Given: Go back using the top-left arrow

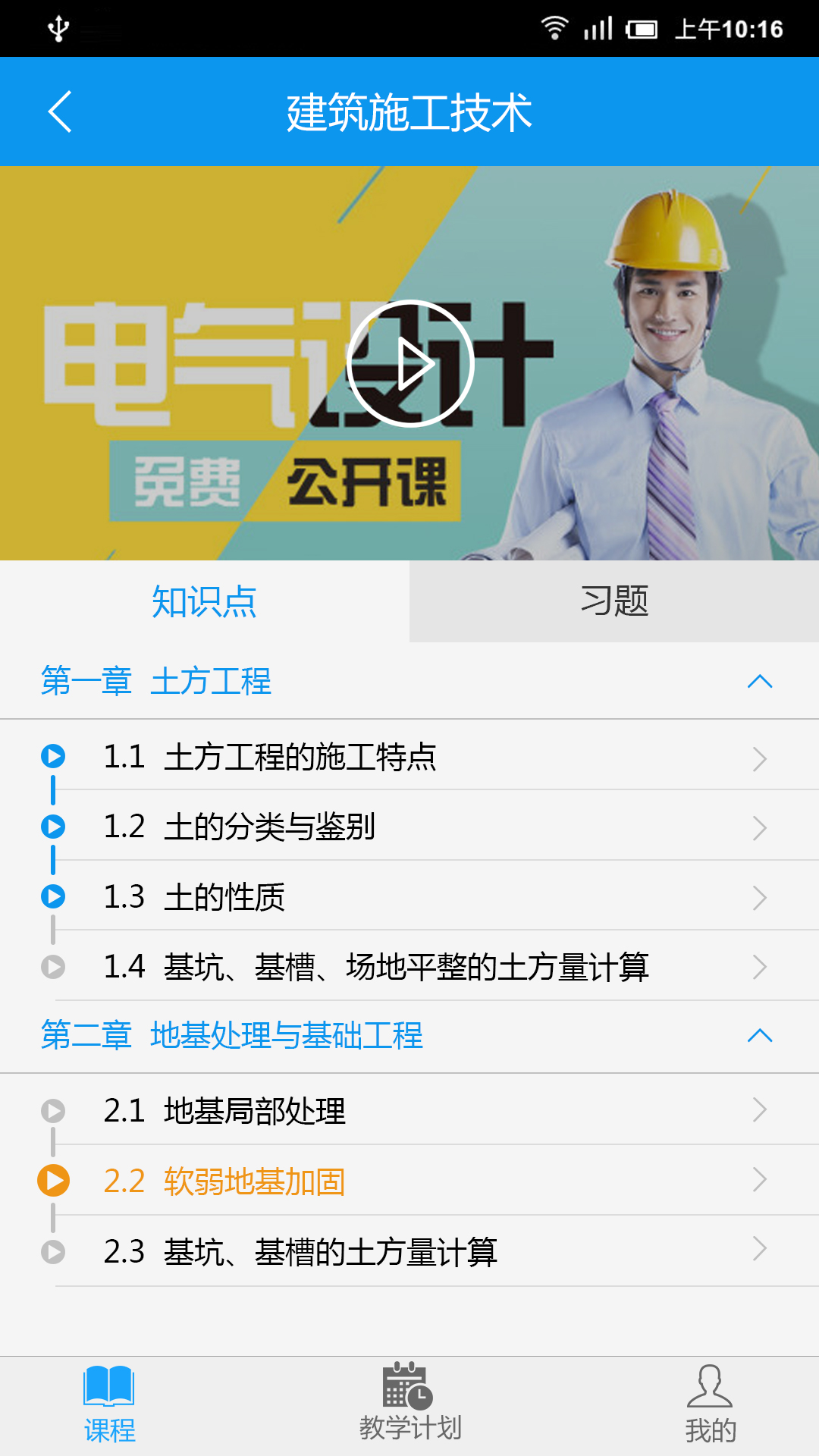Looking at the screenshot, I should coord(60,111).
